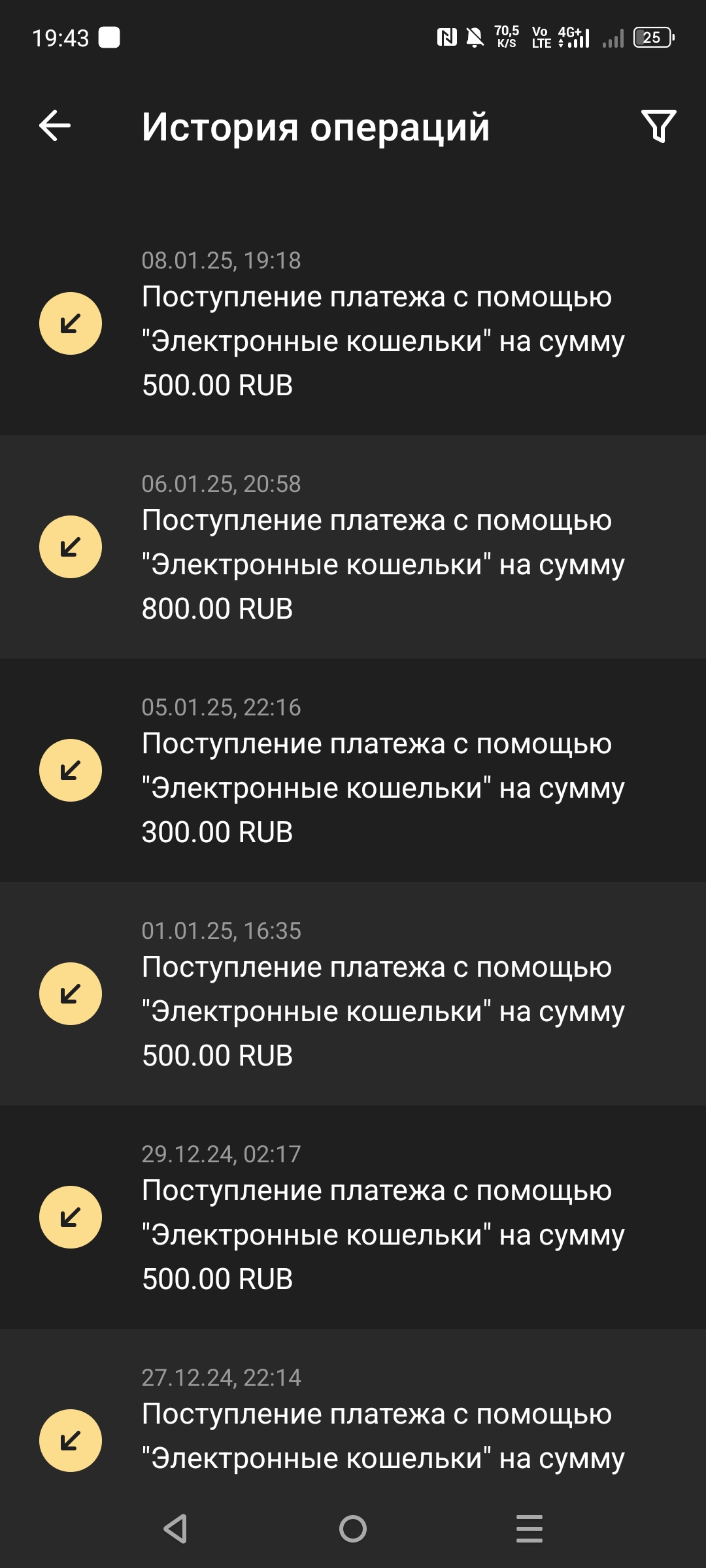Open the operation dated 01.01.25, 16:35
706x1568 pixels.
pos(353,994)
